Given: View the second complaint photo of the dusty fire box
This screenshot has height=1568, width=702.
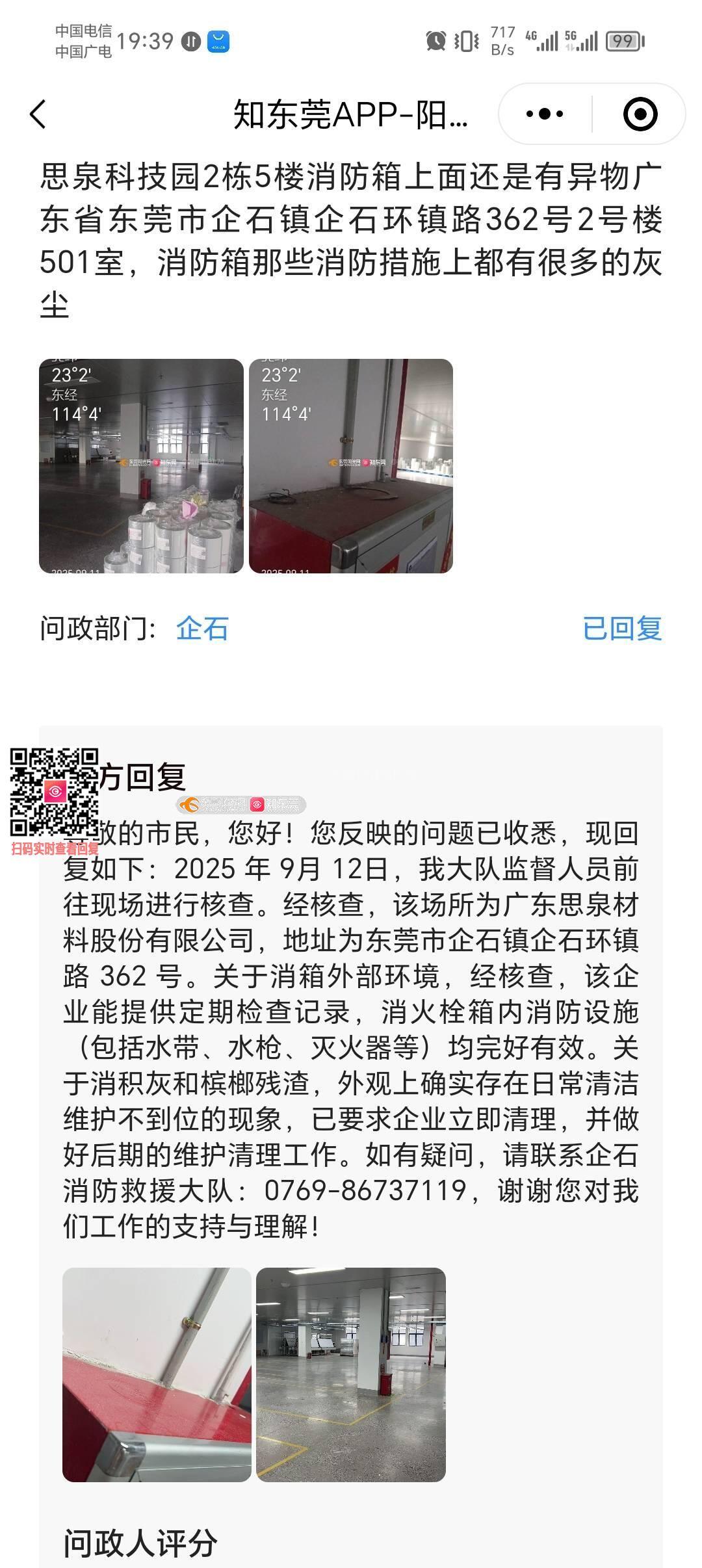Looking at the screenshot, I should pos(351,465).
